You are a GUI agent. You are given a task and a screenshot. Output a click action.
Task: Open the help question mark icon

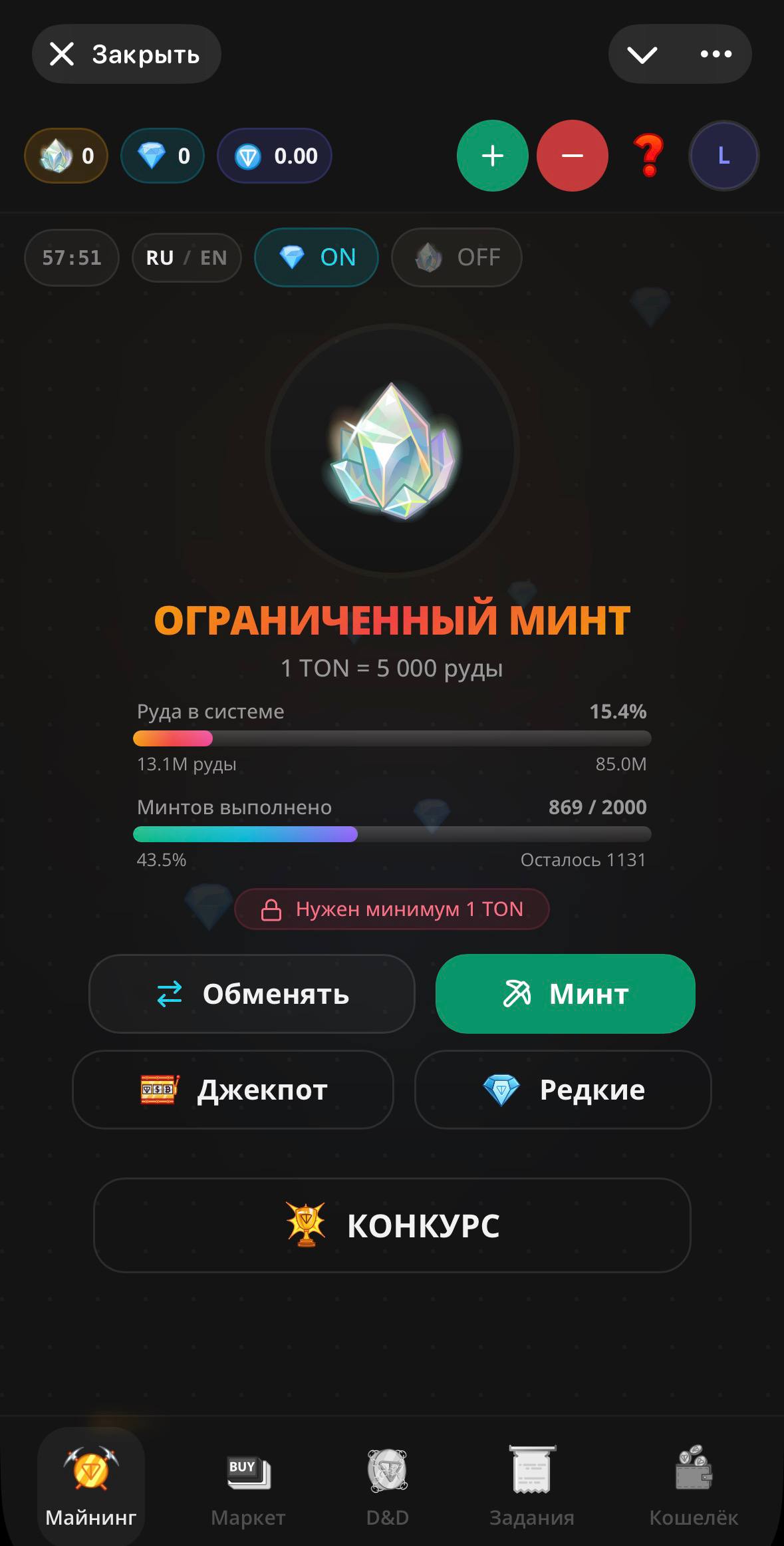pos(650,155)
